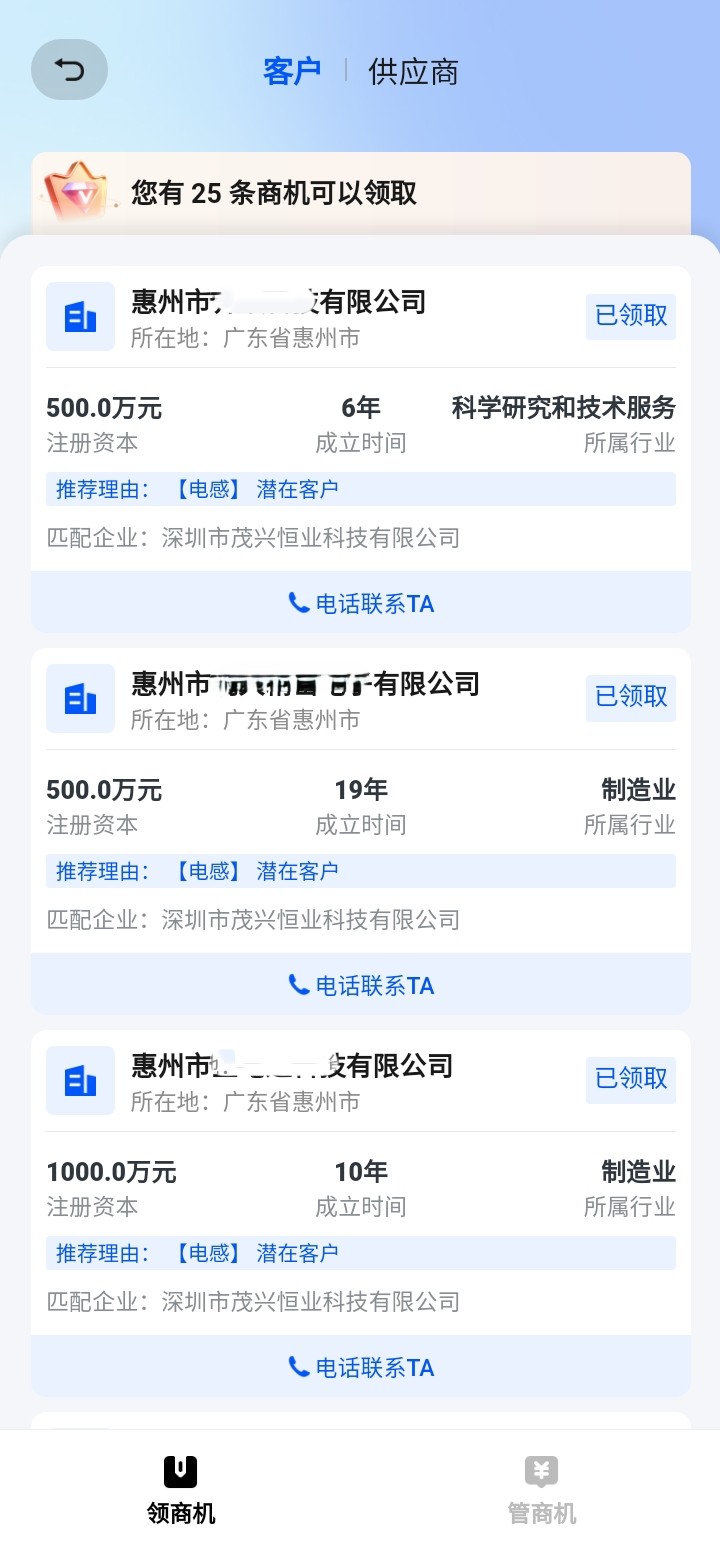Open the 您有25条商机可以领取 banner

click(360, 193)
